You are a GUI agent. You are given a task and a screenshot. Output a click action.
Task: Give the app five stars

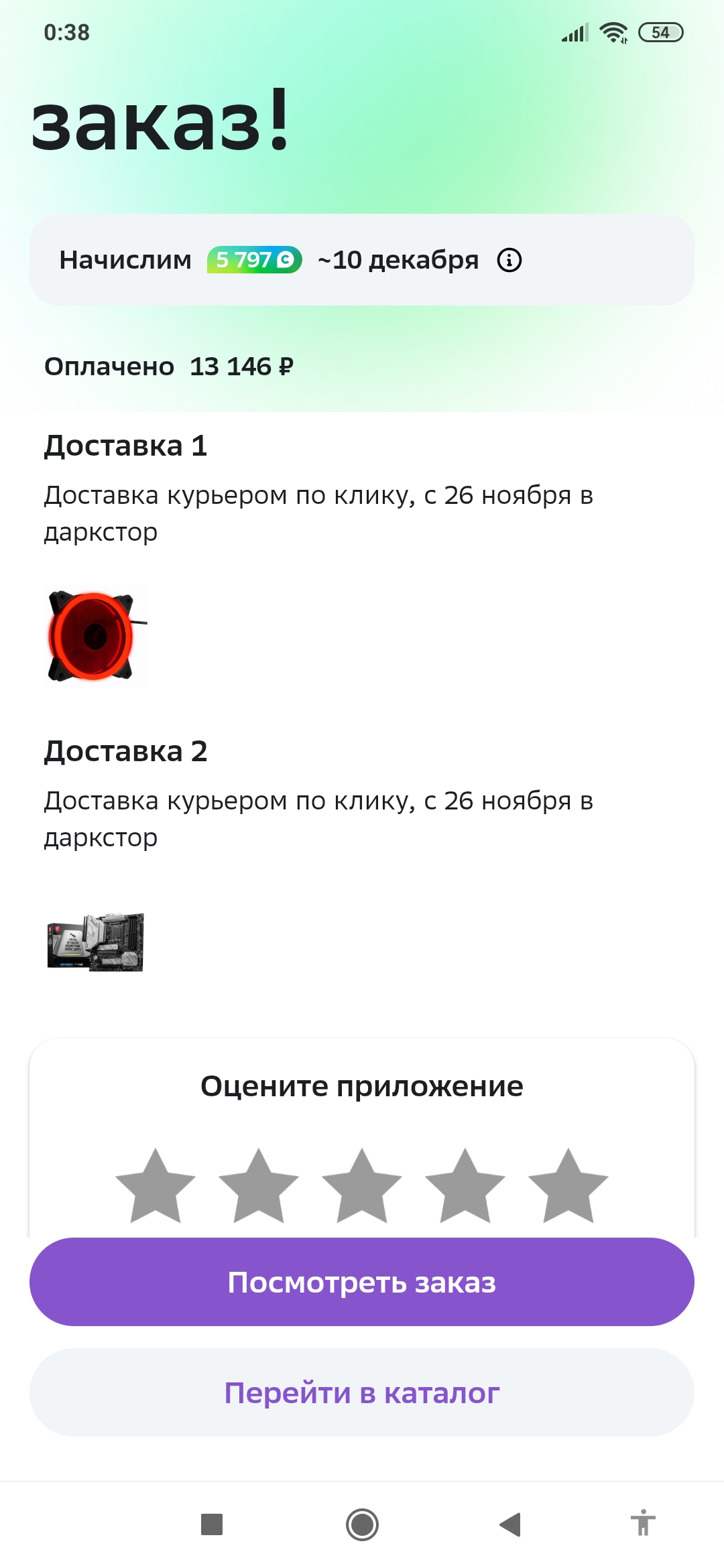(x=568, y=1187)
